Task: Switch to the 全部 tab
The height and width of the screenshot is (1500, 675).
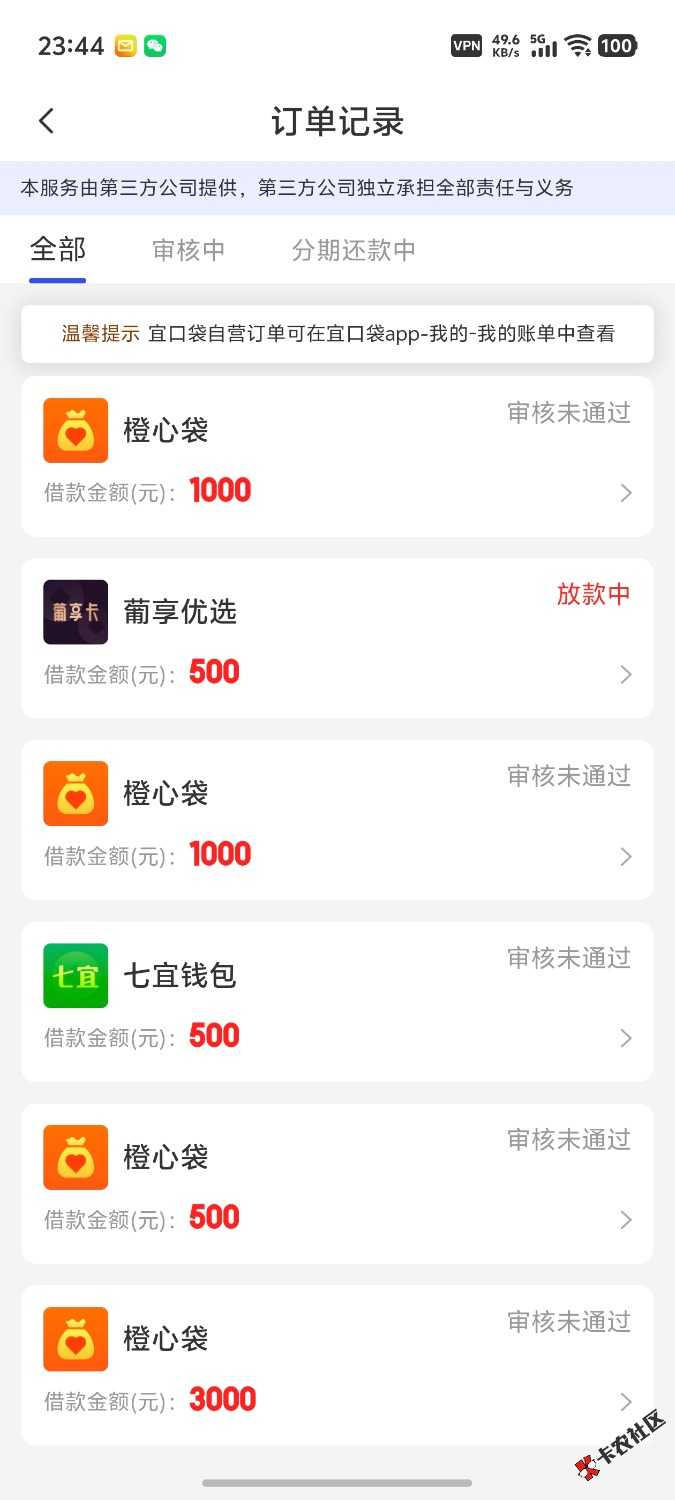Action: point(58,249)
